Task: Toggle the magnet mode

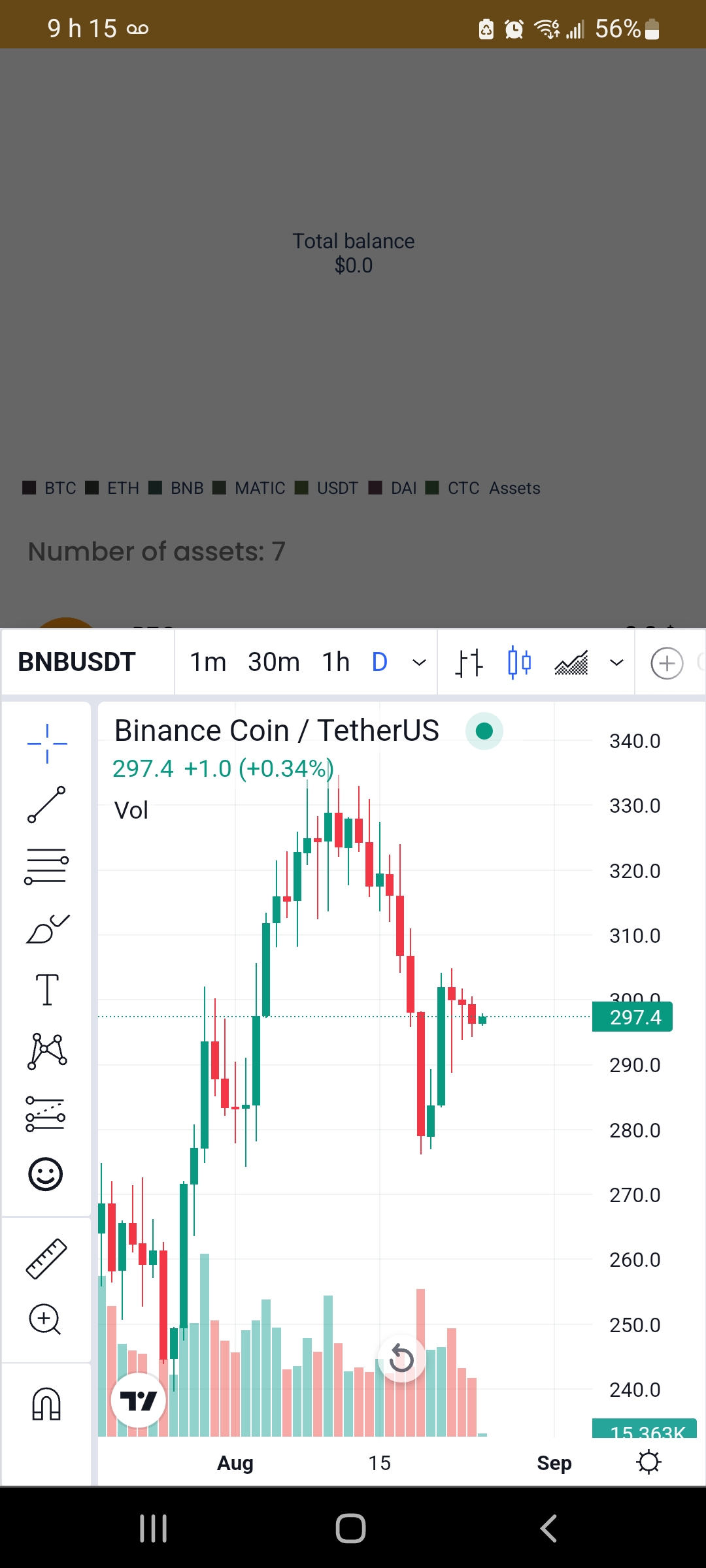Action: click(46, 1403)
